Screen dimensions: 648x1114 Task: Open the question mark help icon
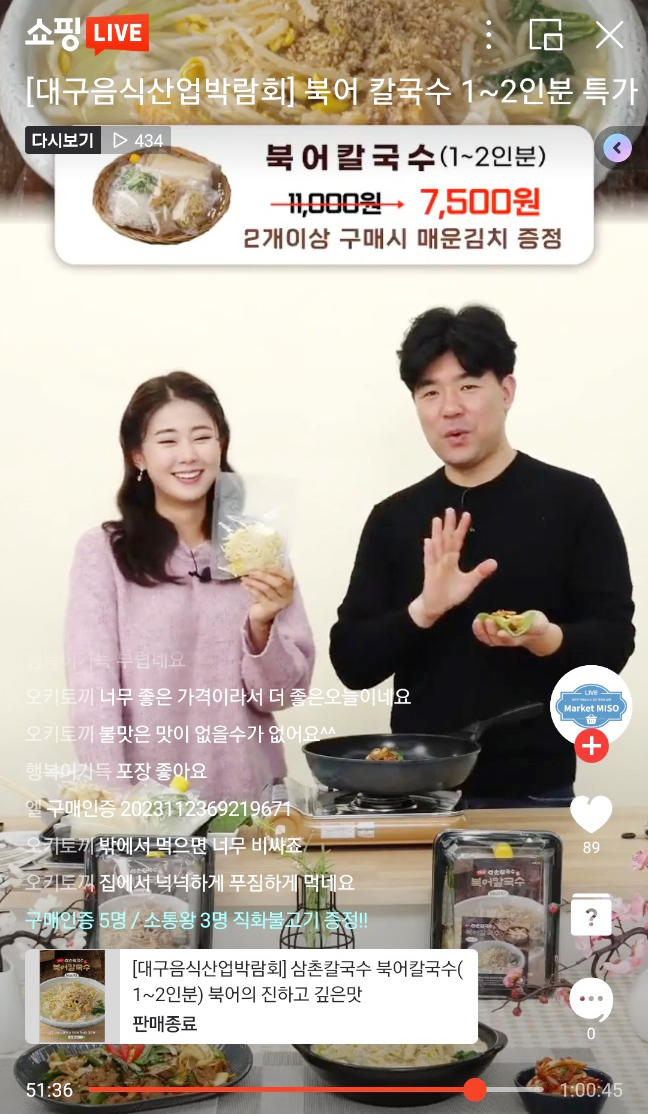coord(591,916)
